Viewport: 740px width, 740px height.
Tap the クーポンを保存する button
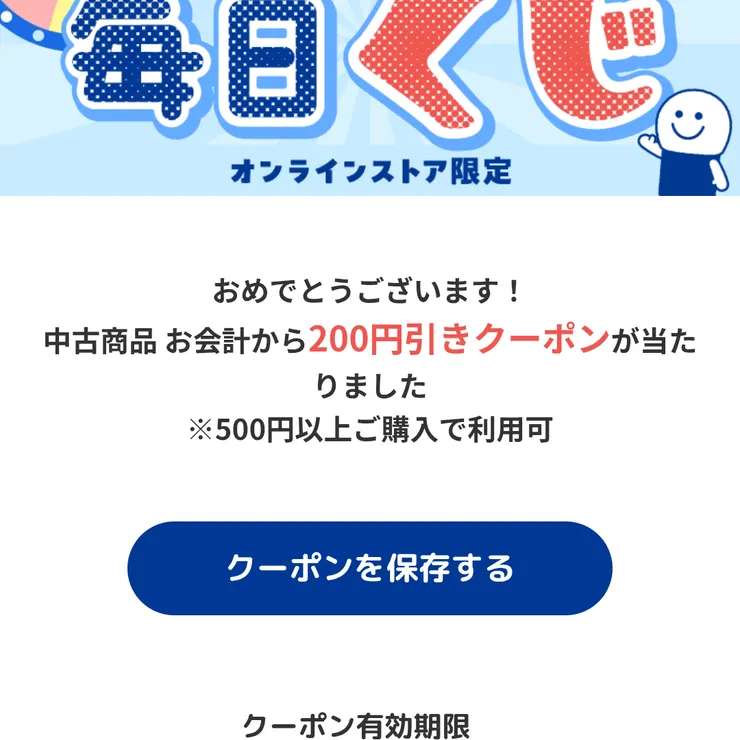(x=369, y=568)
